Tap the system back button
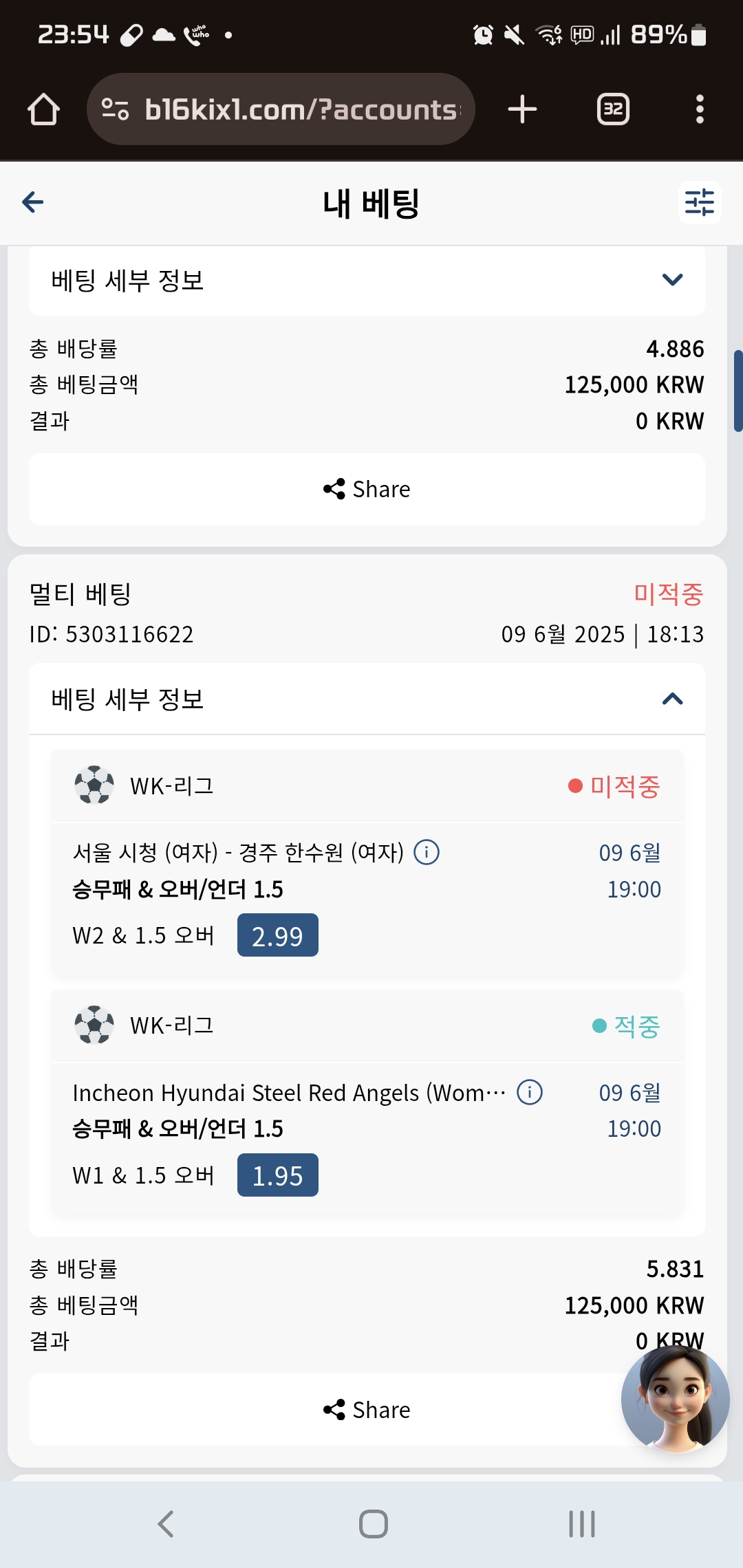The width and height of the screenshot is (743, 1568). pos(166,1524)
